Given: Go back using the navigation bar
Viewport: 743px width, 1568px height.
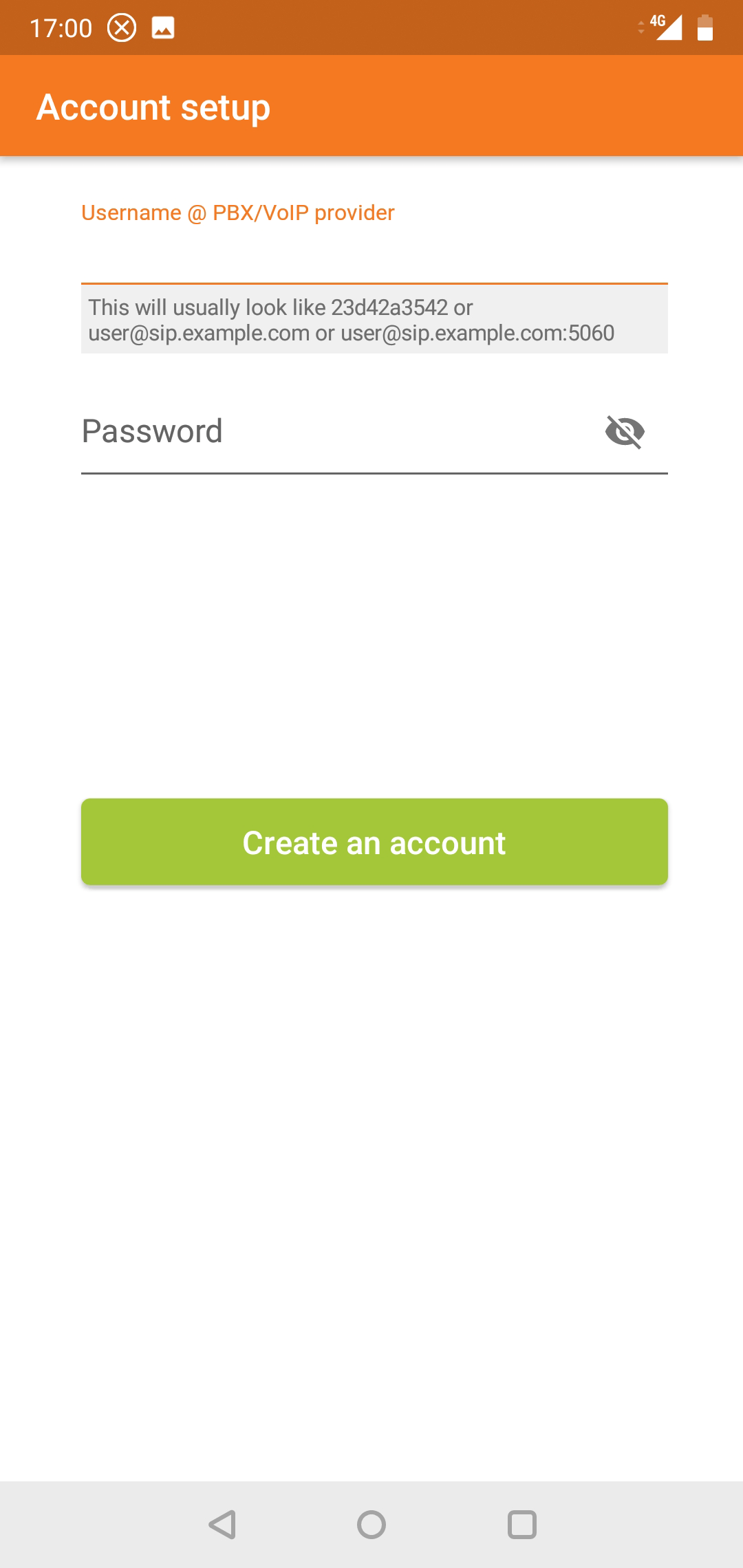Looking at the screenshot, I should pyautogui.click(x=222, y=1525).
